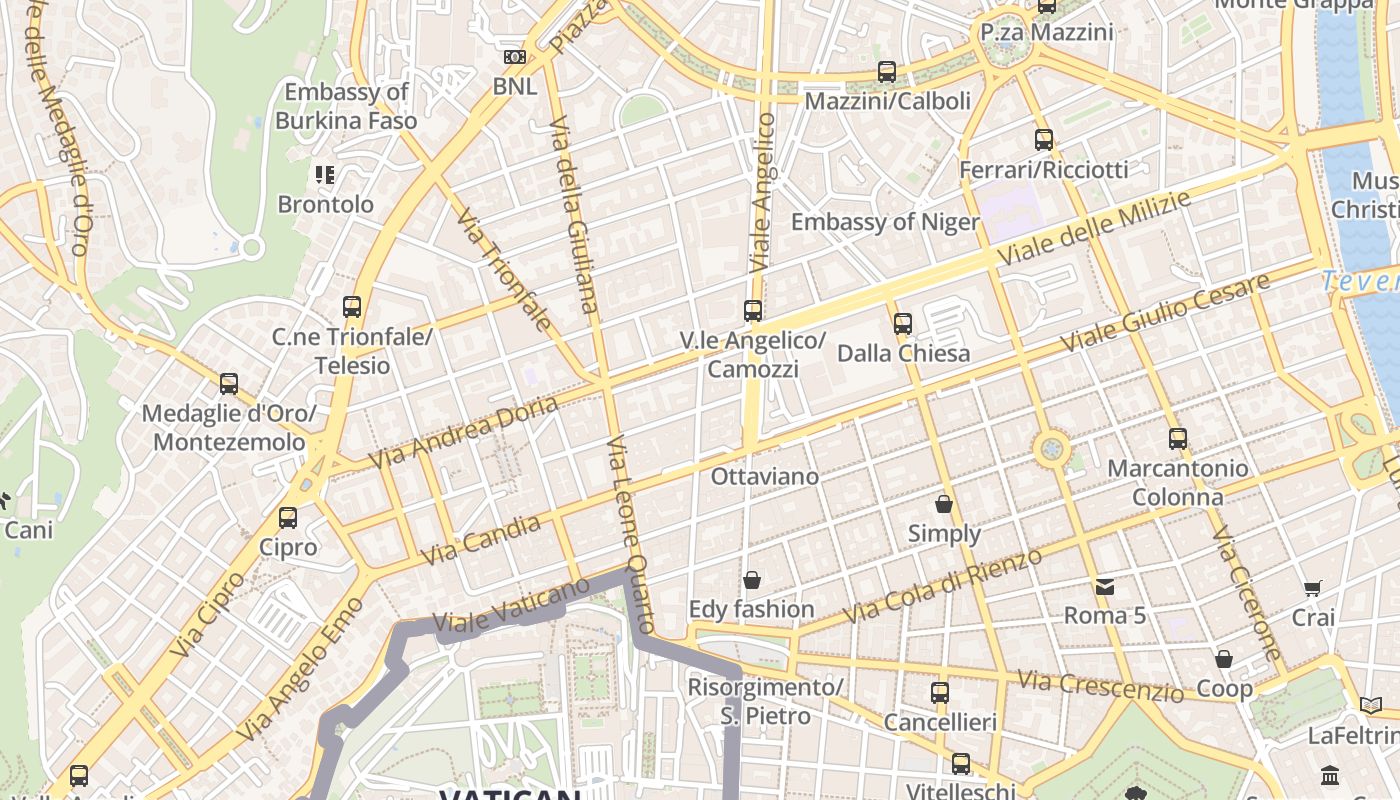Tap the Cipro station icon

pos(288,518)
